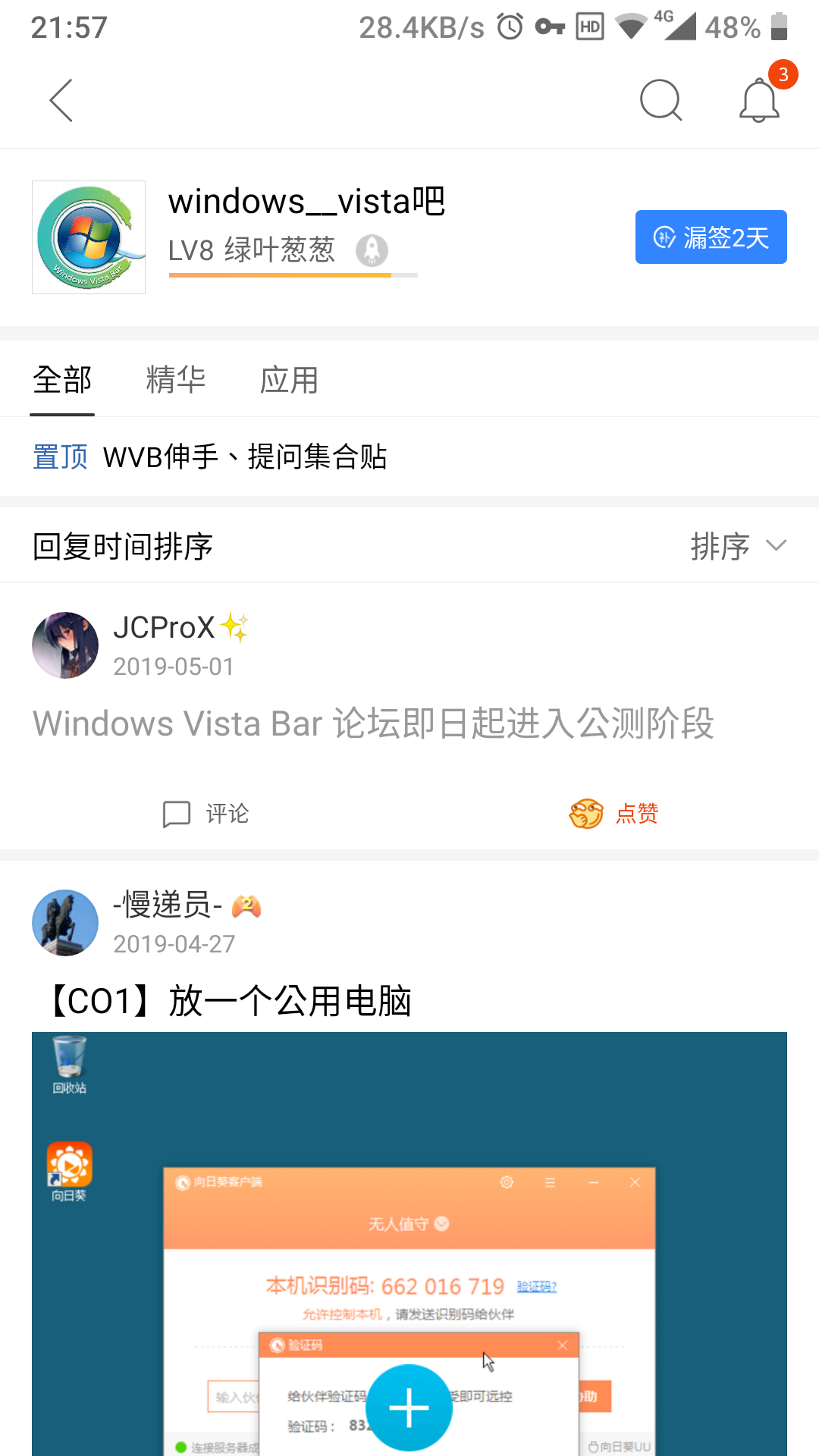This screenshot has height=1456, width=819.
Task: Like JCProX's post with 点赞
Action: [614, 814]
